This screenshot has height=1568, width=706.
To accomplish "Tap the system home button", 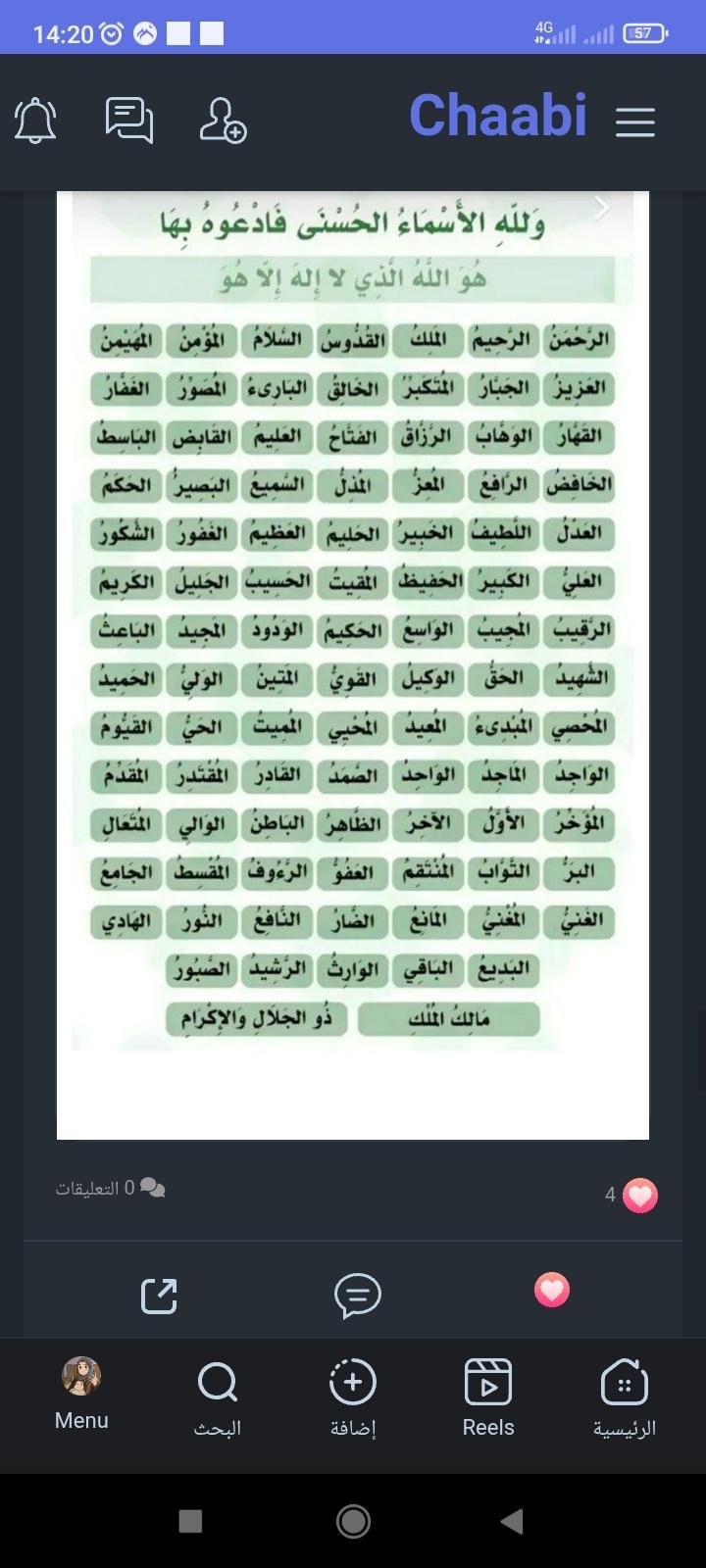I will (353, 1521).
